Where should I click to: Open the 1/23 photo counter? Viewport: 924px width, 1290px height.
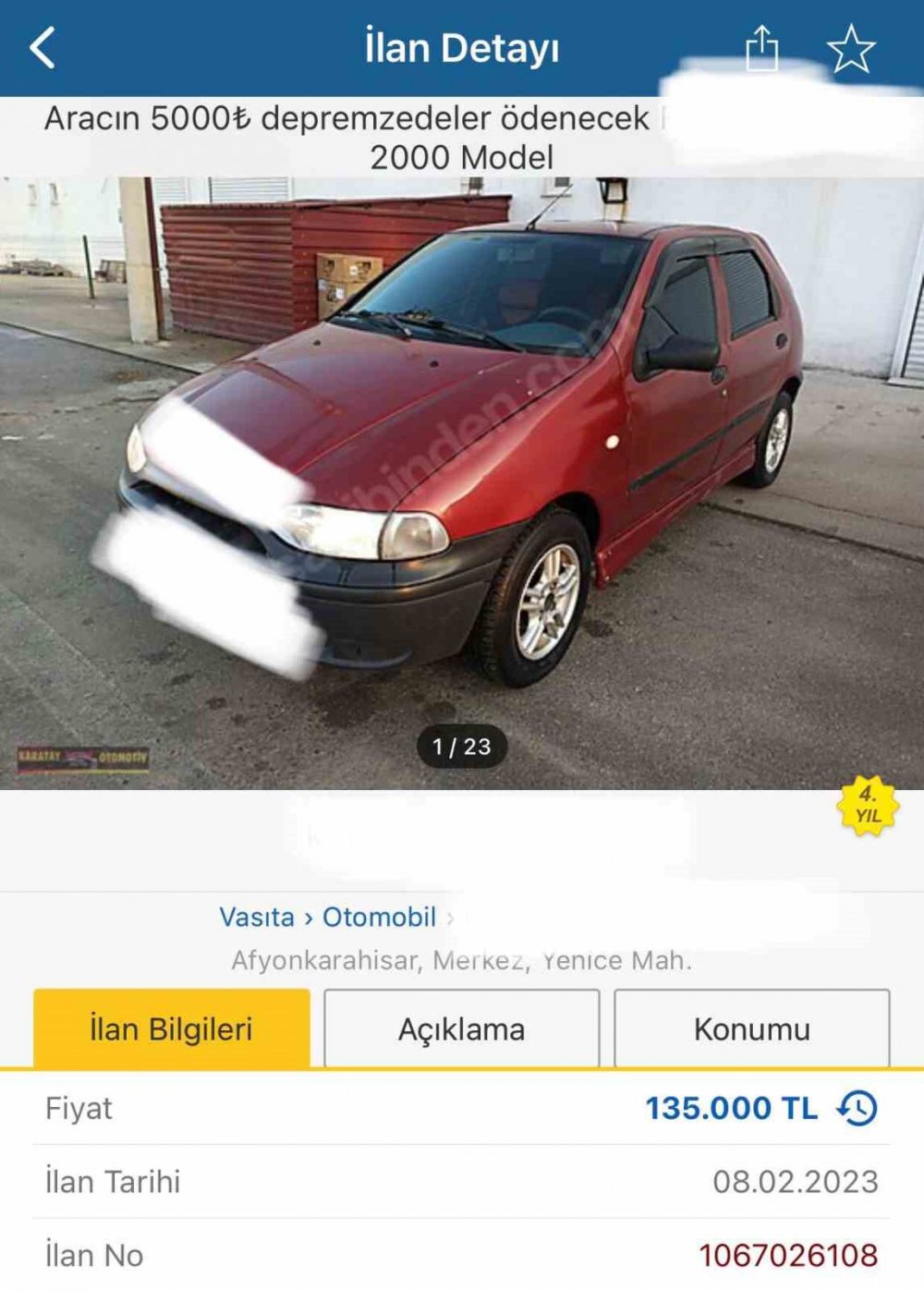[x=461, y=745]
